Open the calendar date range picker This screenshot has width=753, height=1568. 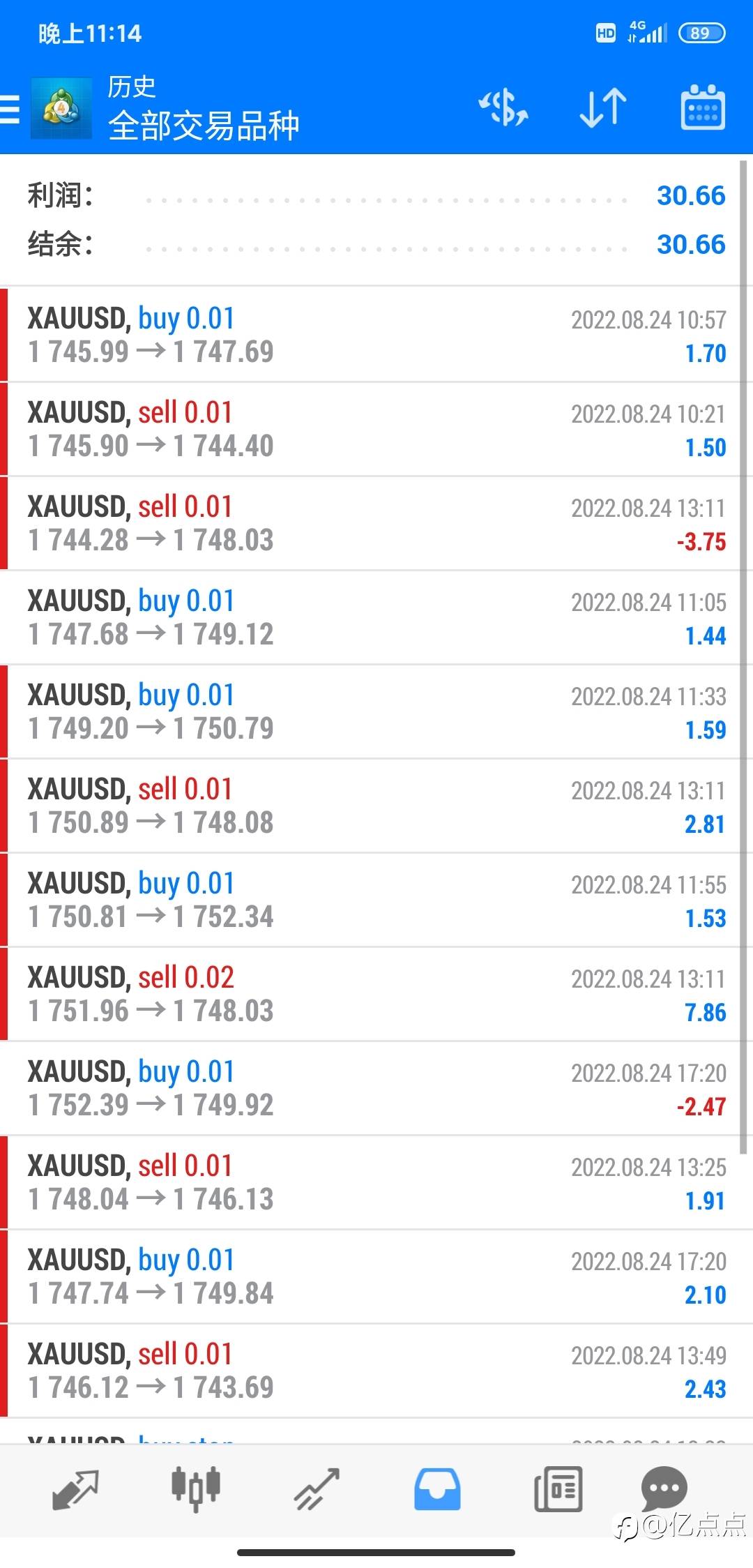tap(703, 107)
